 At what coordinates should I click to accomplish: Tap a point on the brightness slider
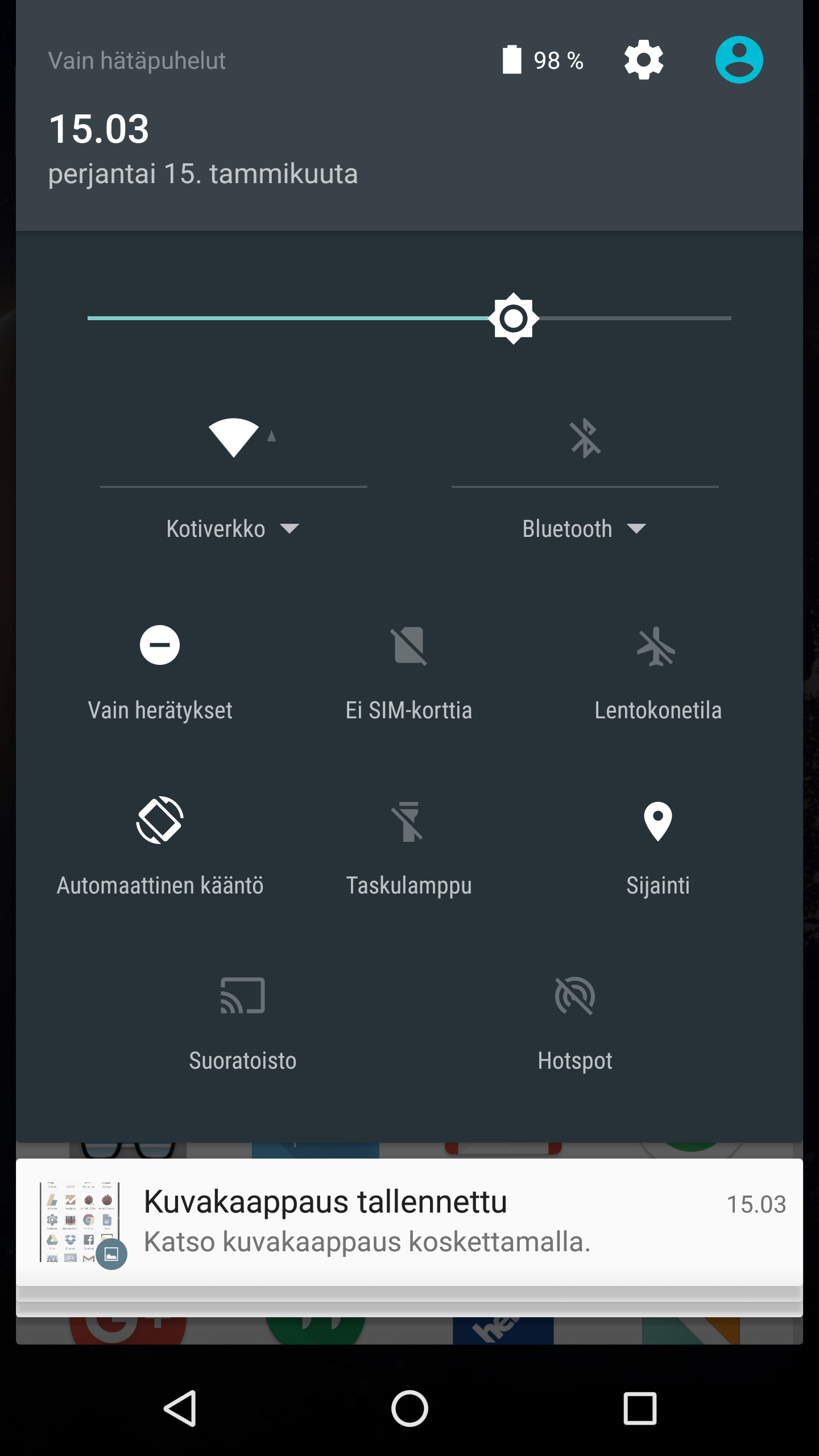(x=626, y=318)
